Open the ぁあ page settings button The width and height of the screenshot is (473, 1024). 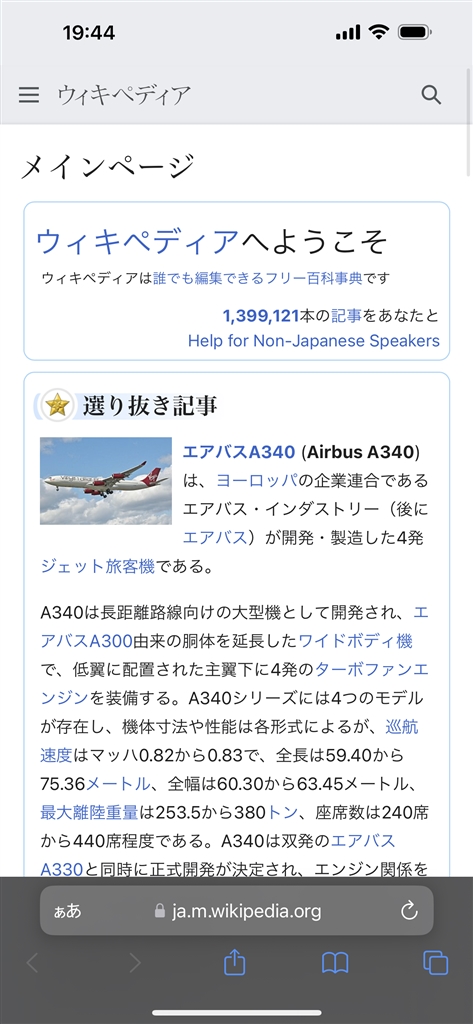pos(67,911)
